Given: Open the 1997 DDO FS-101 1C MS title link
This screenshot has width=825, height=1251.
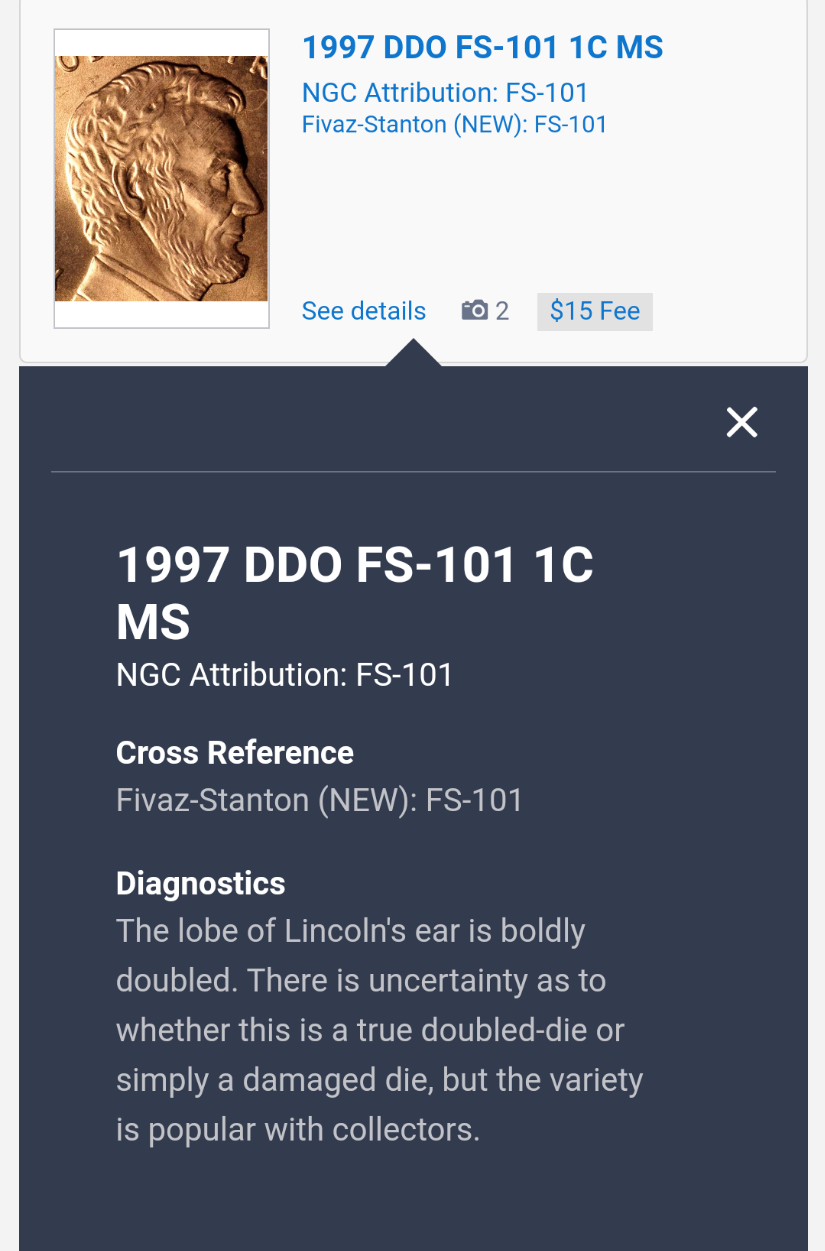Looking at the screenshot, I should [x=482, y=47].
